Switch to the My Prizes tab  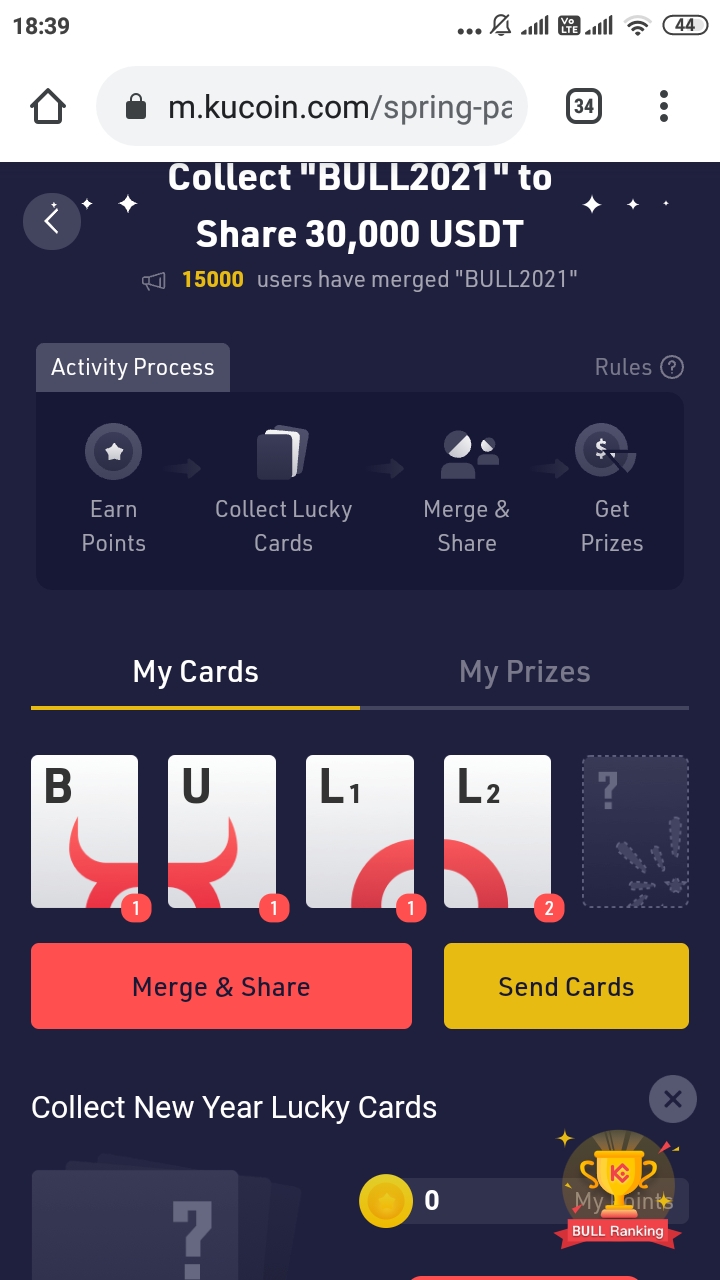pyautogui.click(x=525, y=672)
